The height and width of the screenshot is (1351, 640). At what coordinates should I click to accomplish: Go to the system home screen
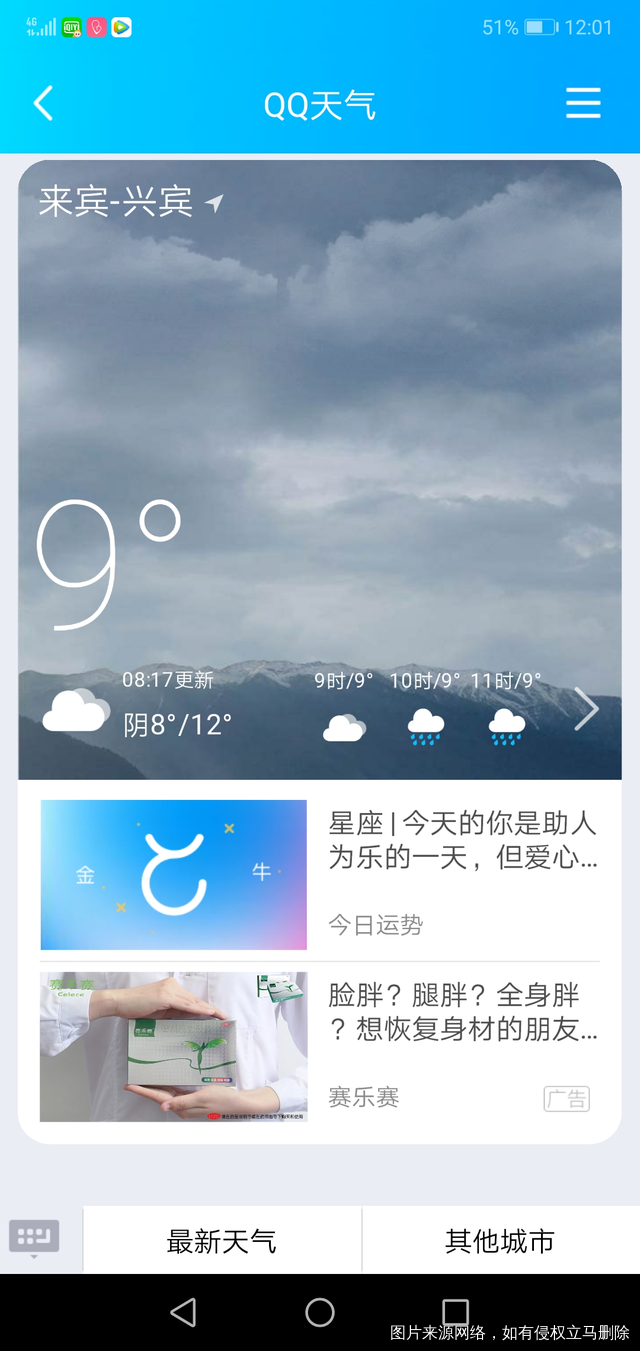320,1312
